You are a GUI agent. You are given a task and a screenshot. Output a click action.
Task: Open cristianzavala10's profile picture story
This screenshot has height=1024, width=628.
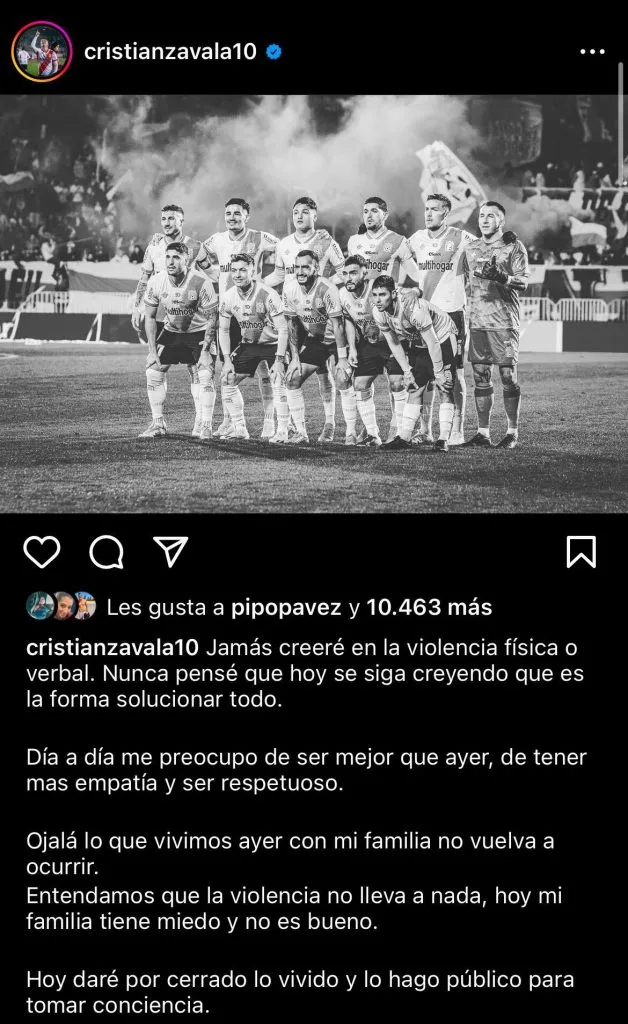(x=41, y=51)
